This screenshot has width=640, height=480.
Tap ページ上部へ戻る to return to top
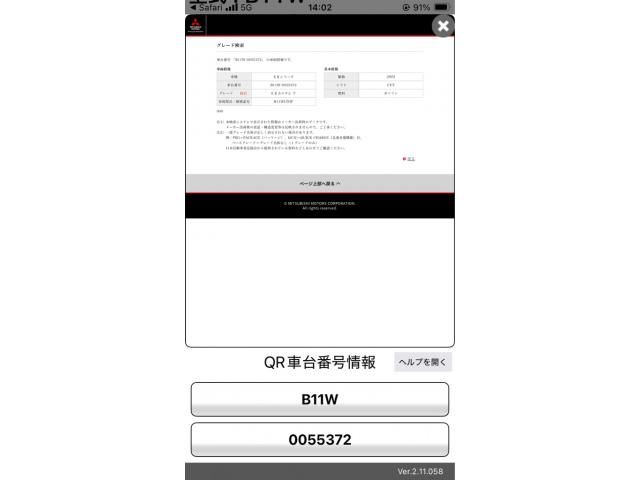pyautogui.click(x=320, y=184)
